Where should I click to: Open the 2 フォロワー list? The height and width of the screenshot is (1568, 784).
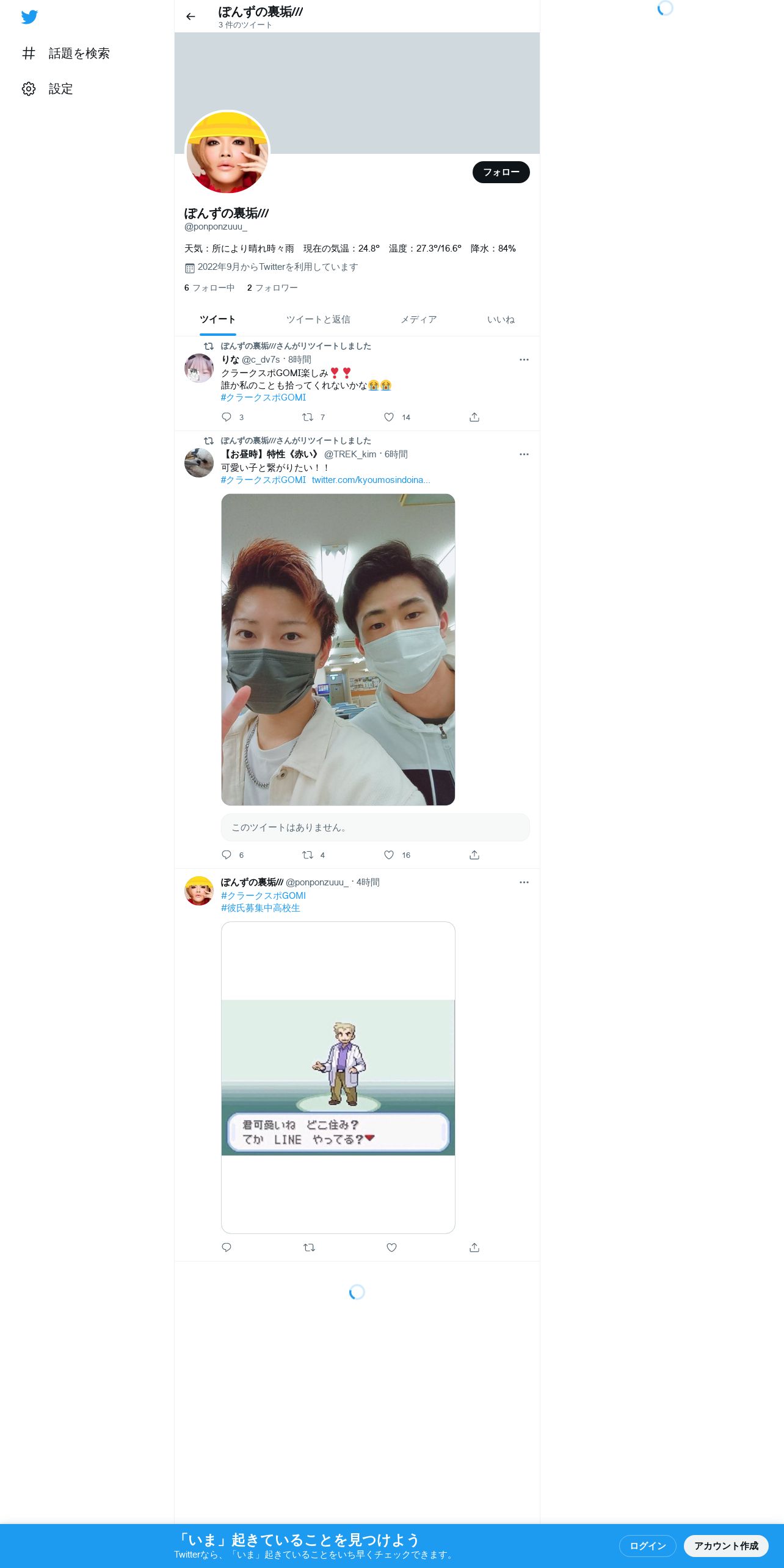point(272,288)
